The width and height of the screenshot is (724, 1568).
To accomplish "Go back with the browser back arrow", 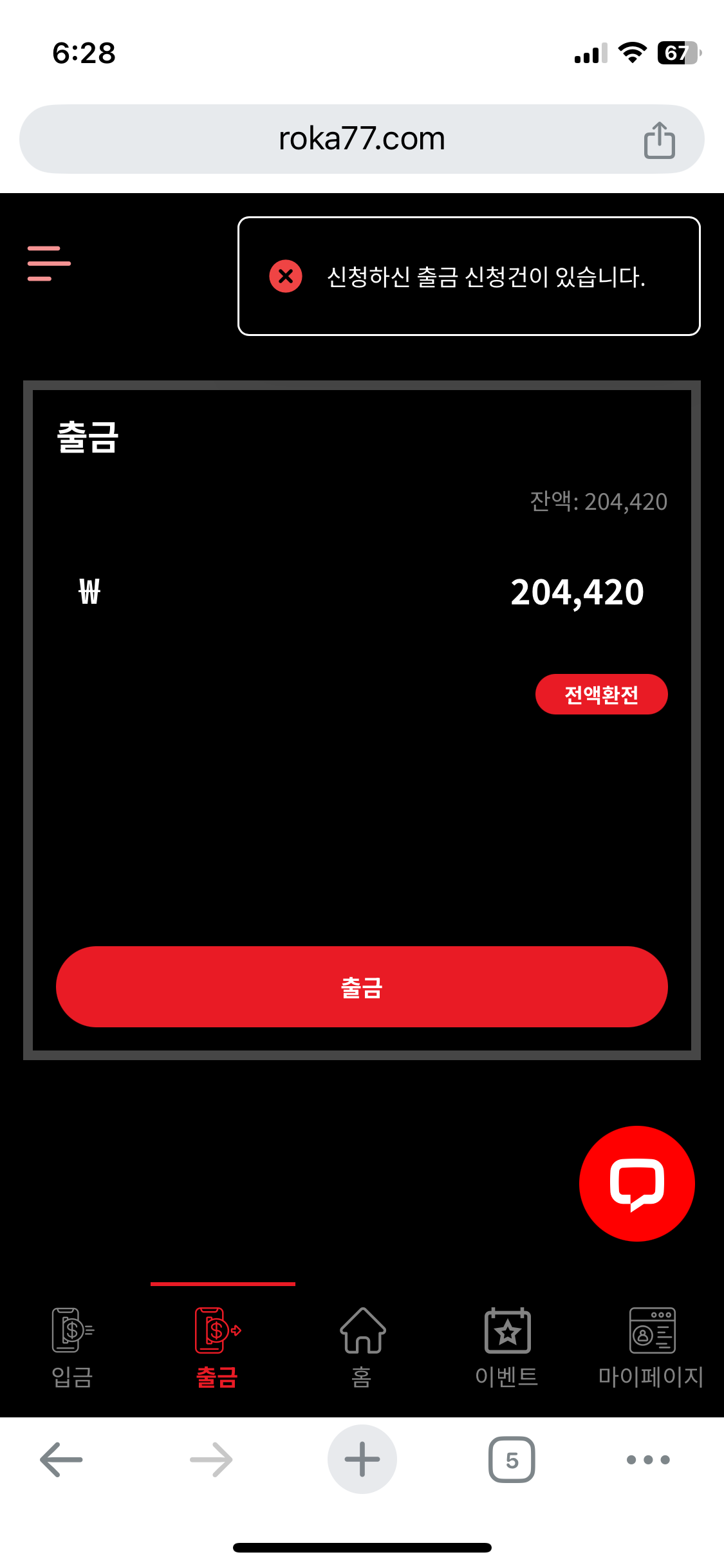I will coord(61,1459).
